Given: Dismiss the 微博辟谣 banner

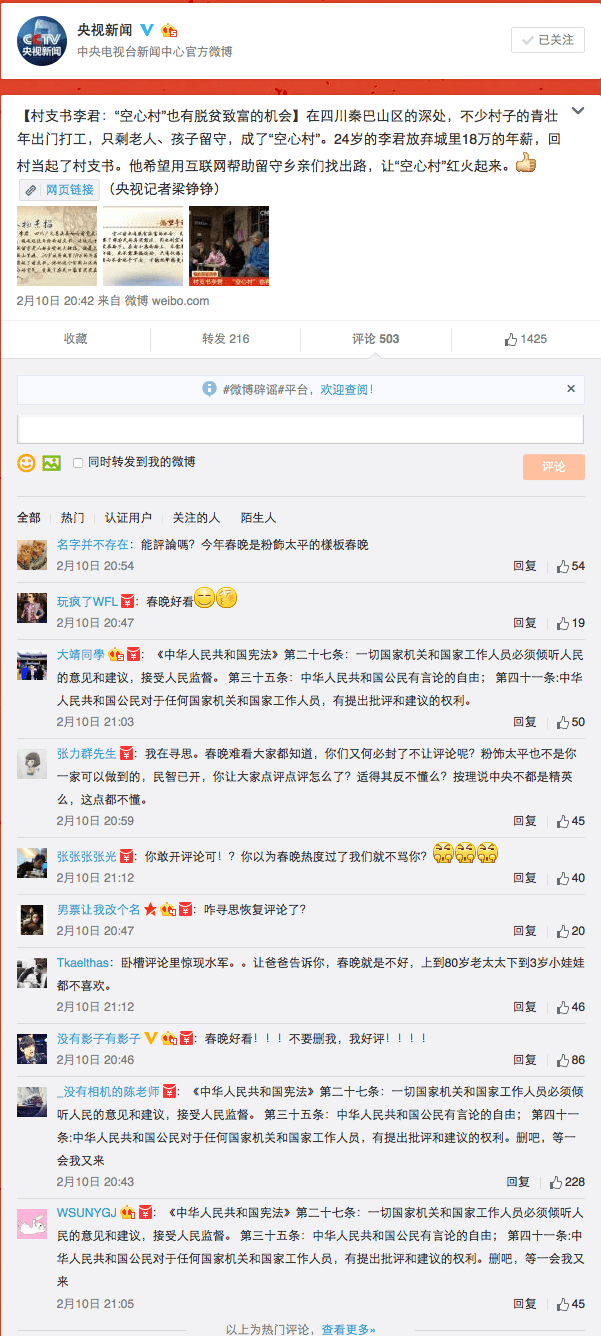Looking at the screenshot, I should (x=571, y=389).
